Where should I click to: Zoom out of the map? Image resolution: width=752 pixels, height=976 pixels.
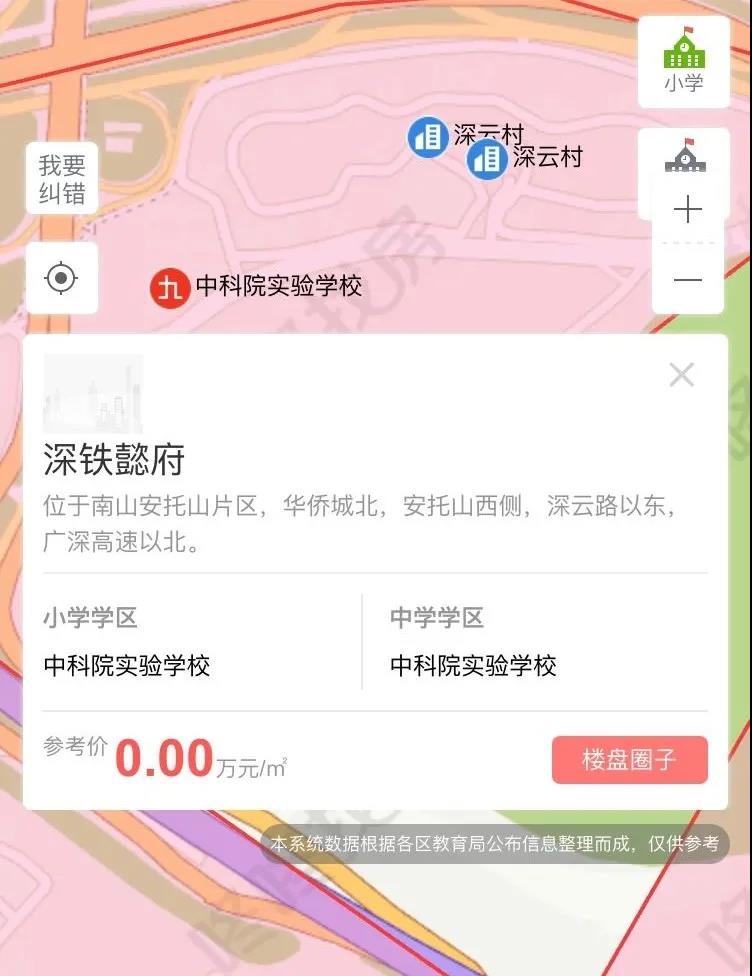pos(688,280)
